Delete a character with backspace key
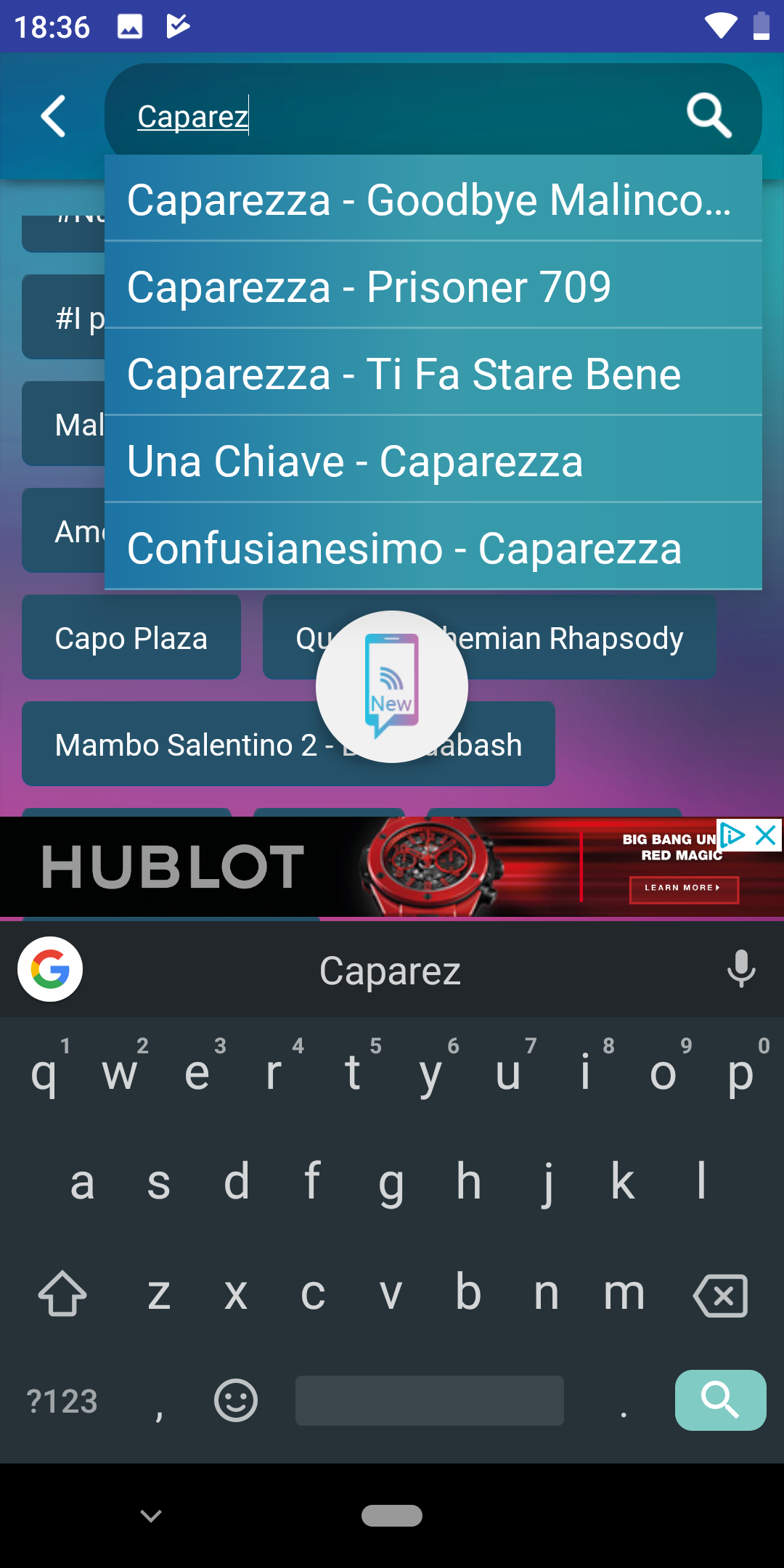Screen dimensions: 784x1568 click(721, 1294)
